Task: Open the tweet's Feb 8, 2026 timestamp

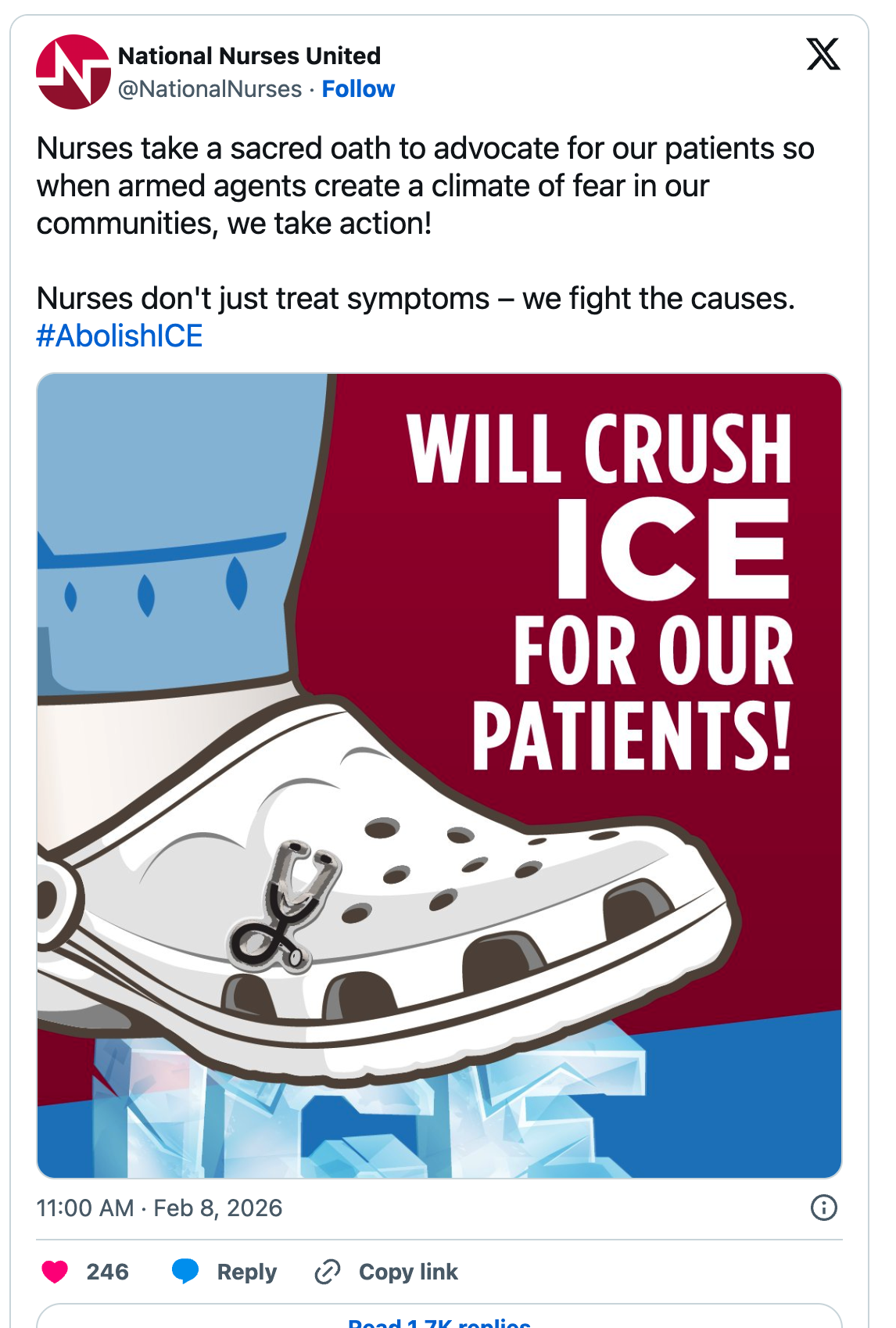Action: (x=159, y=1208)
